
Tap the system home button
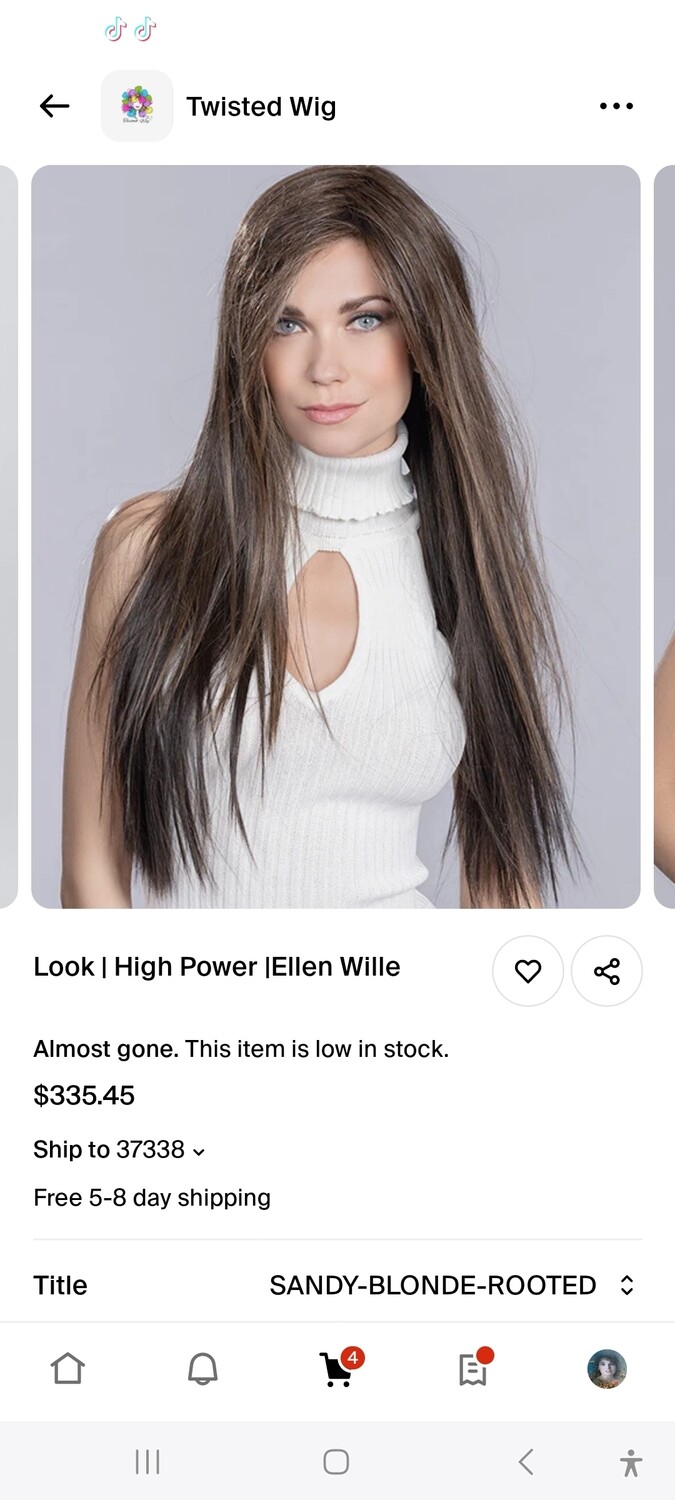[336, 1462]
